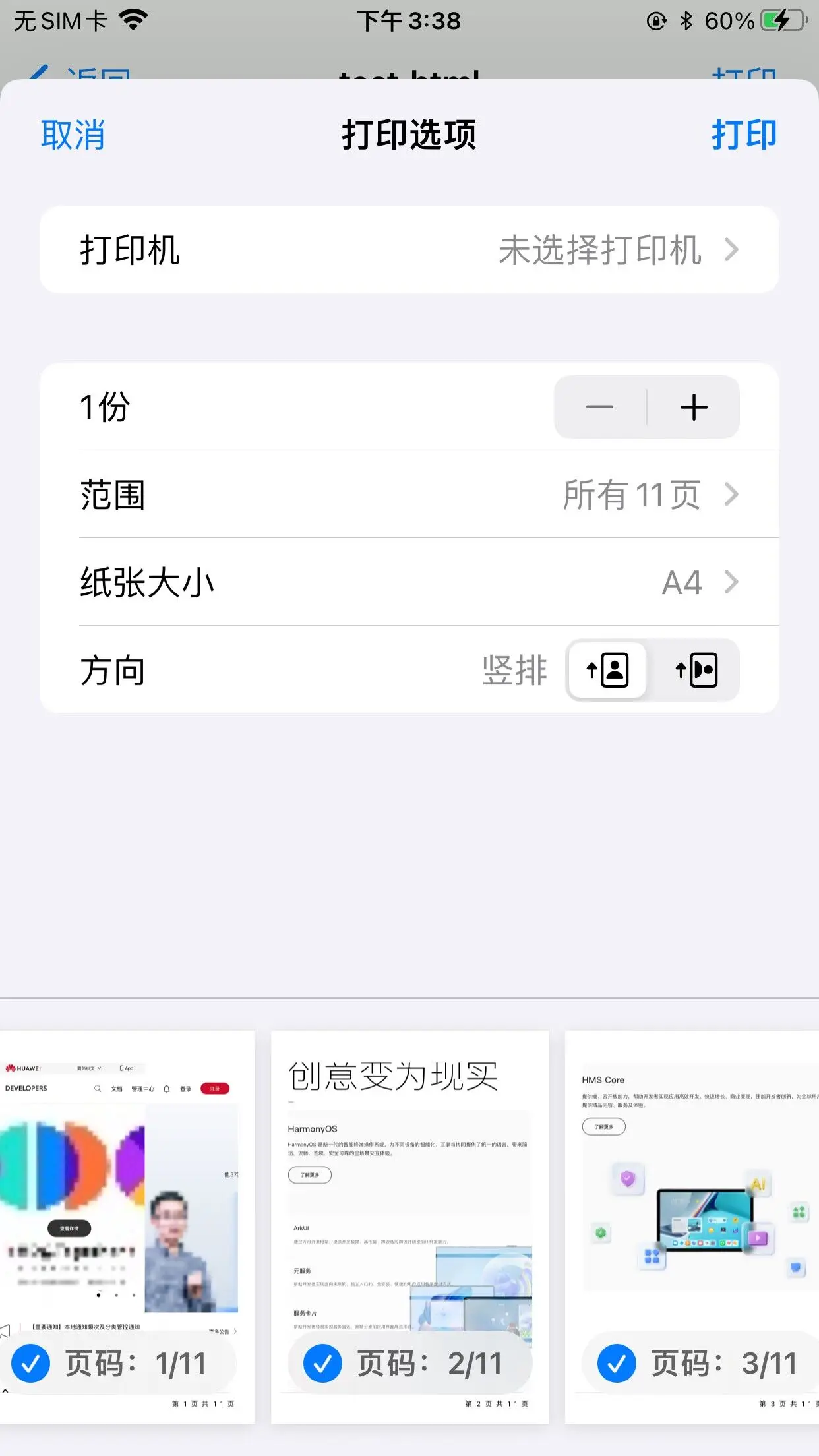Screen dimensions: 819x1456
Task: Increase the number of copies
Action: [694, 407]
